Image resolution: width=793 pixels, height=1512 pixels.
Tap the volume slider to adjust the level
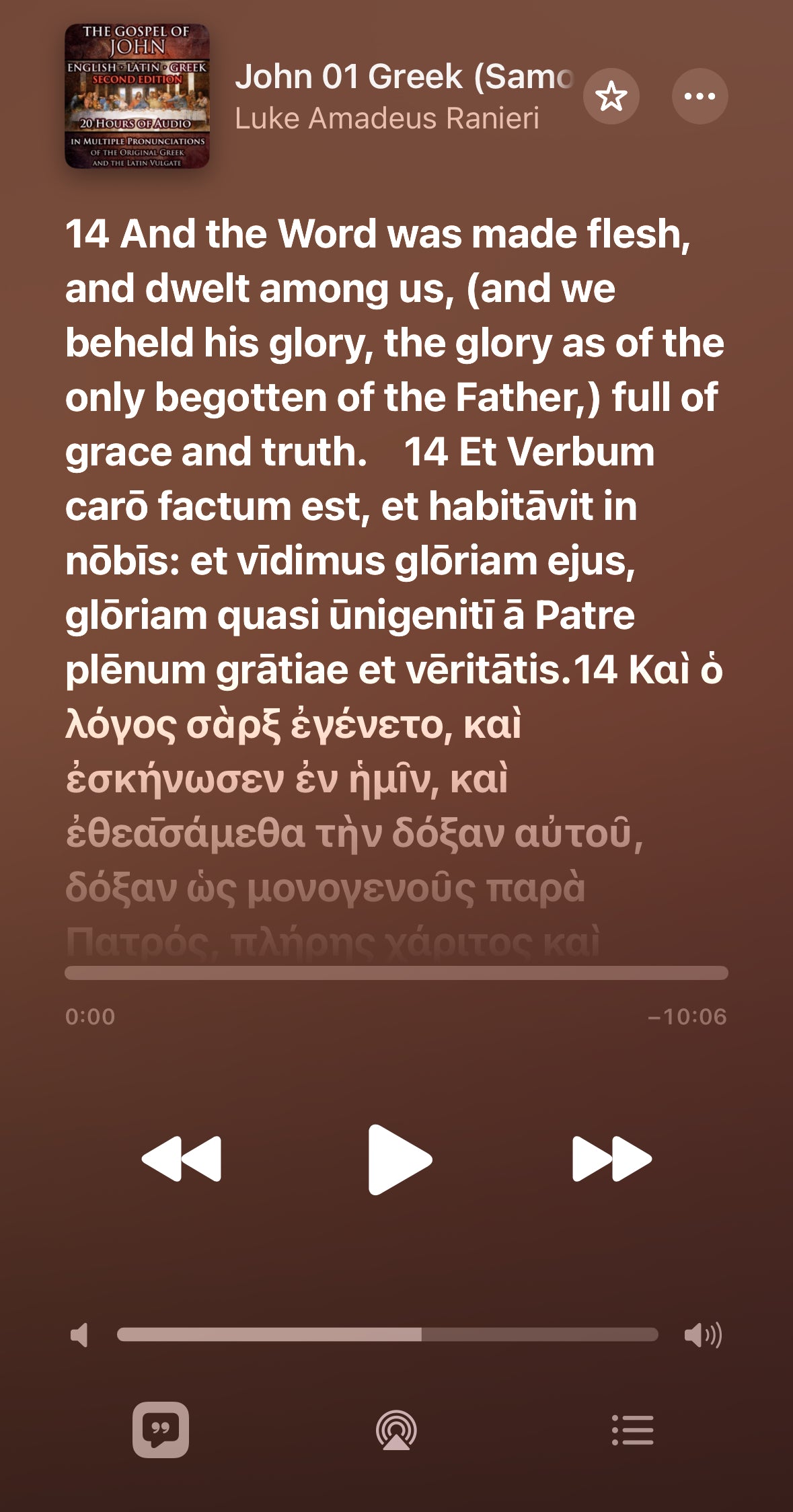(x=387, y=1334)
